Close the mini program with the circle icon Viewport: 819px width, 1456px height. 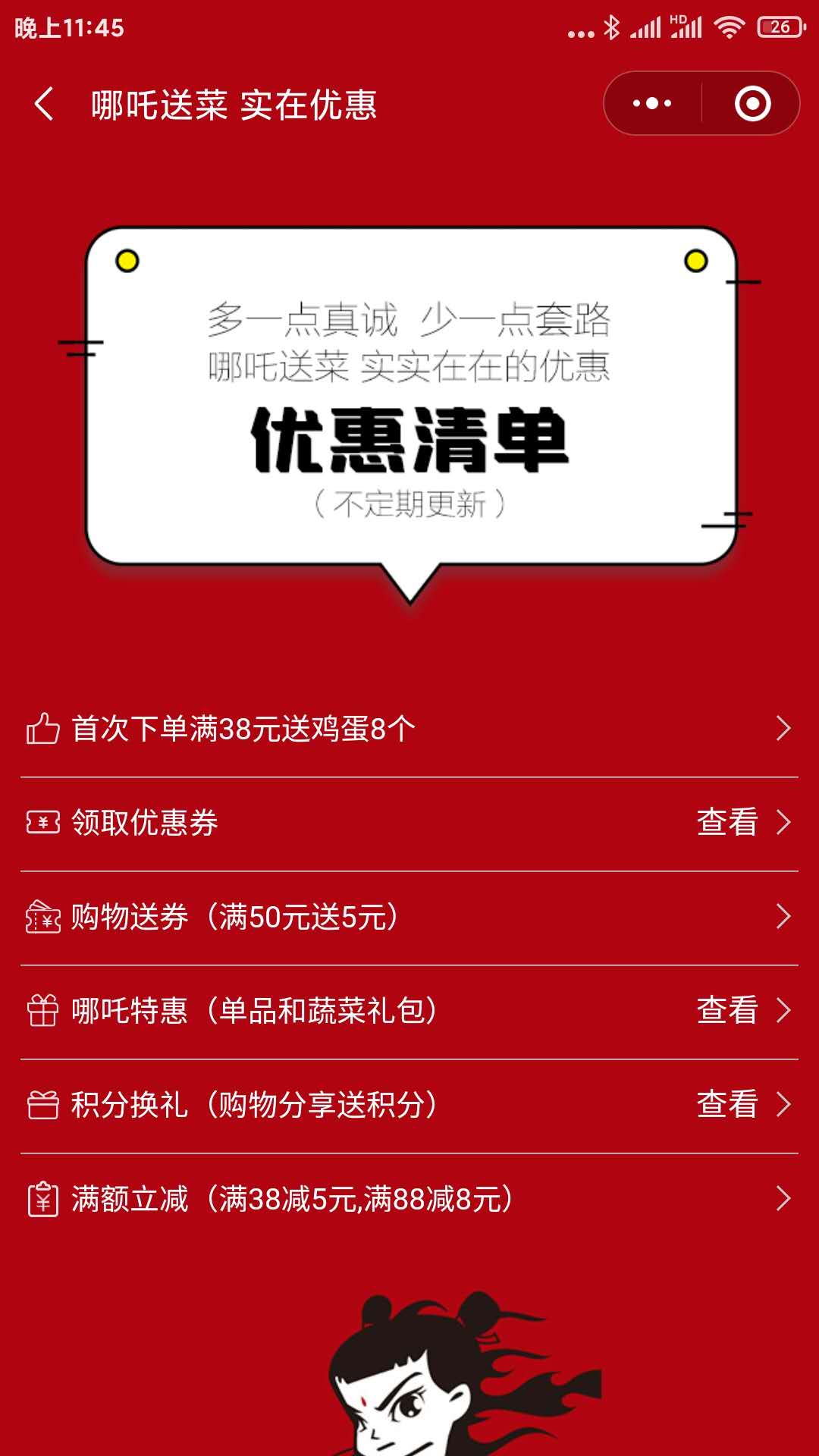click(x=752, y=104)
